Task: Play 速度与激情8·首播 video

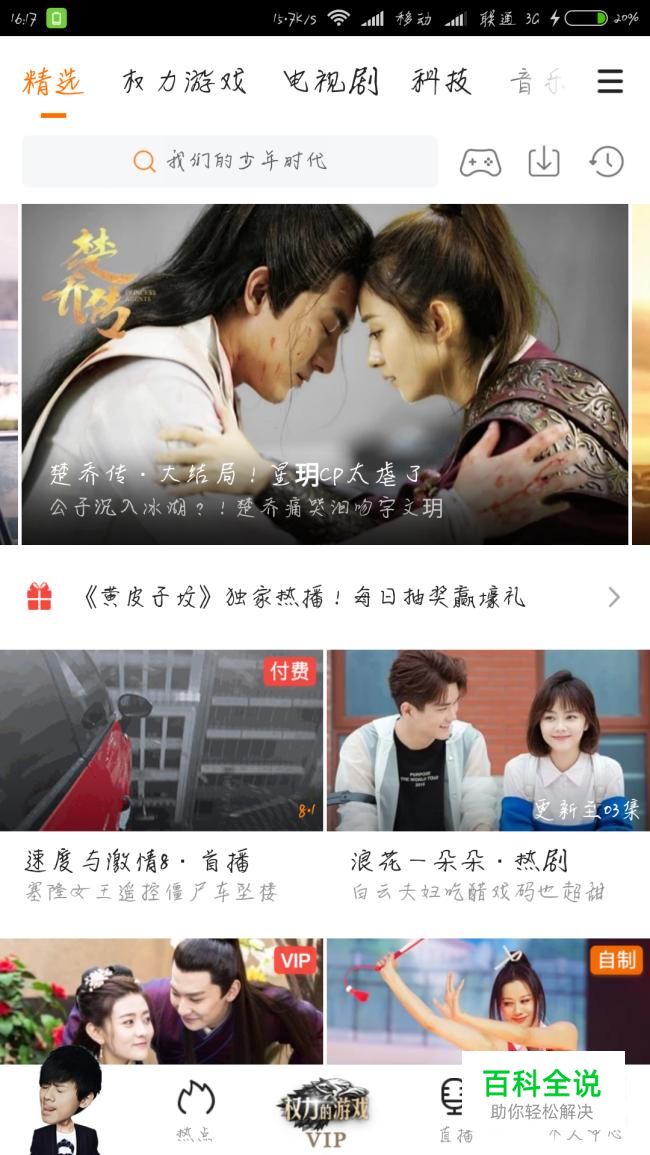Action: [161, 741]
